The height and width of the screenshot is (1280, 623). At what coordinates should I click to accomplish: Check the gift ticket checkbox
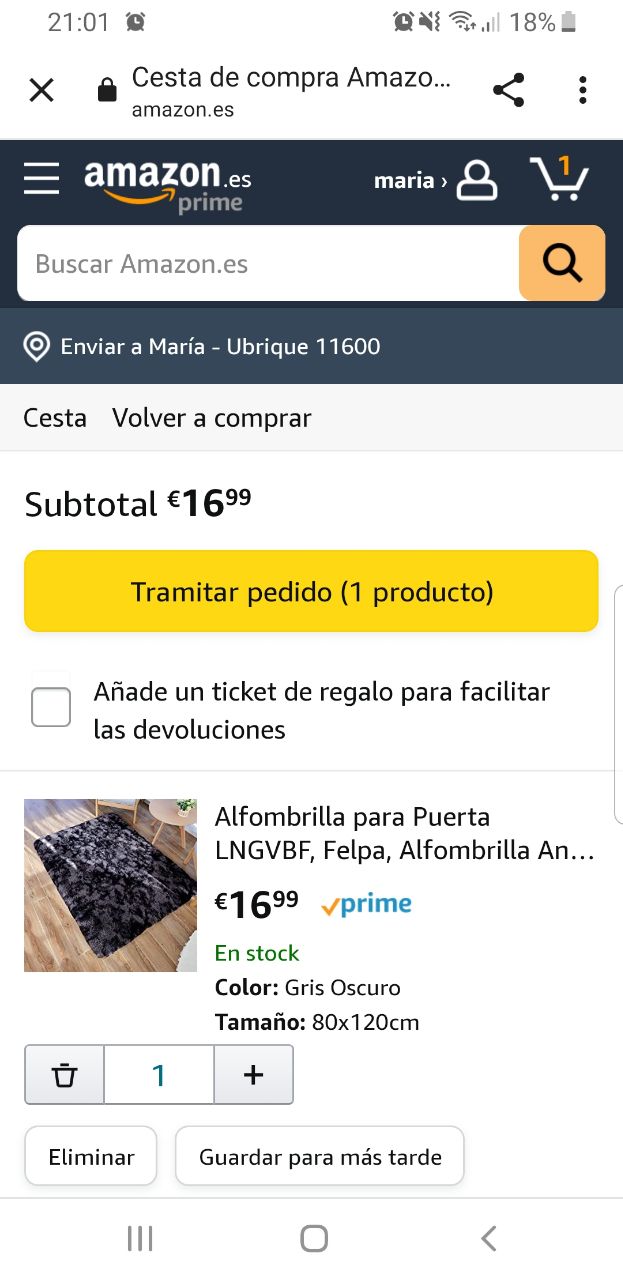51,707
